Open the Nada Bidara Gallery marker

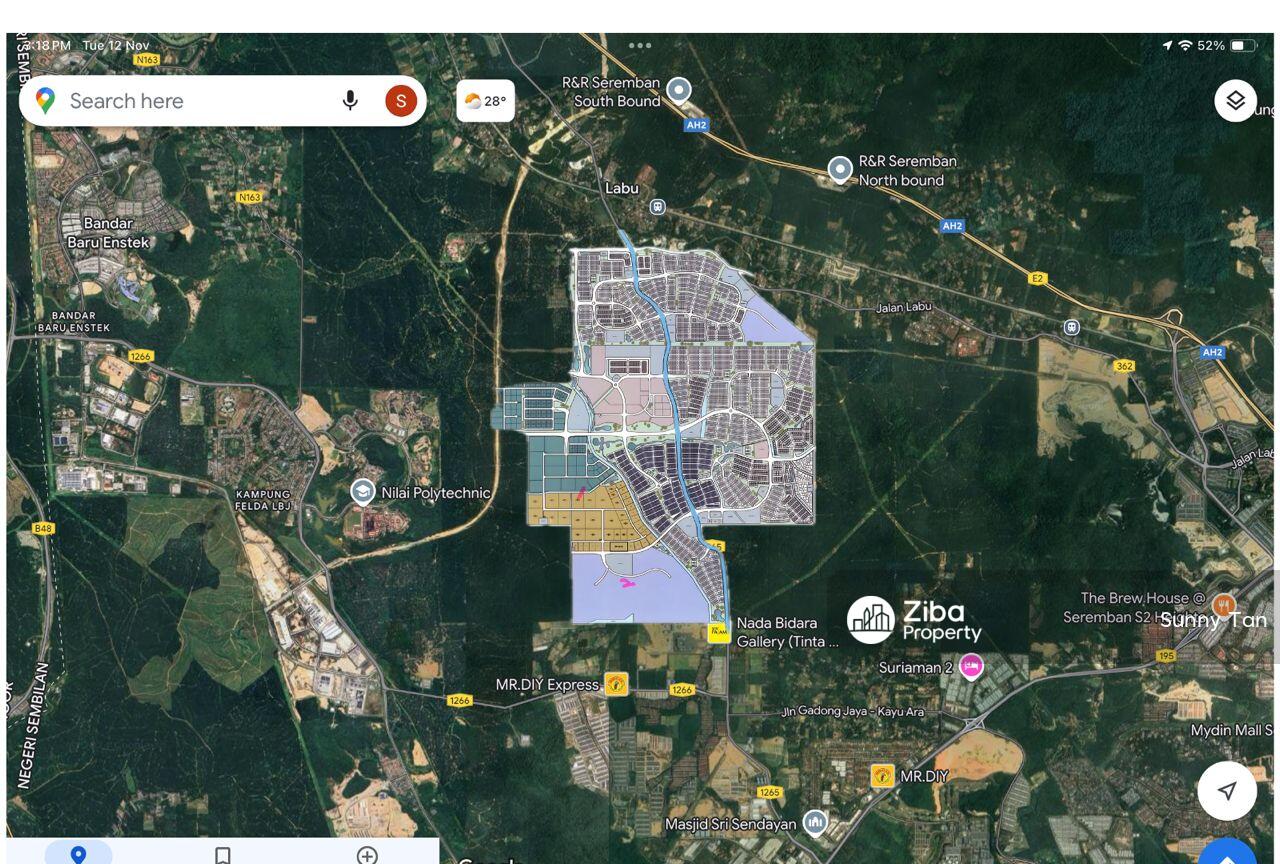pos(718,632)
